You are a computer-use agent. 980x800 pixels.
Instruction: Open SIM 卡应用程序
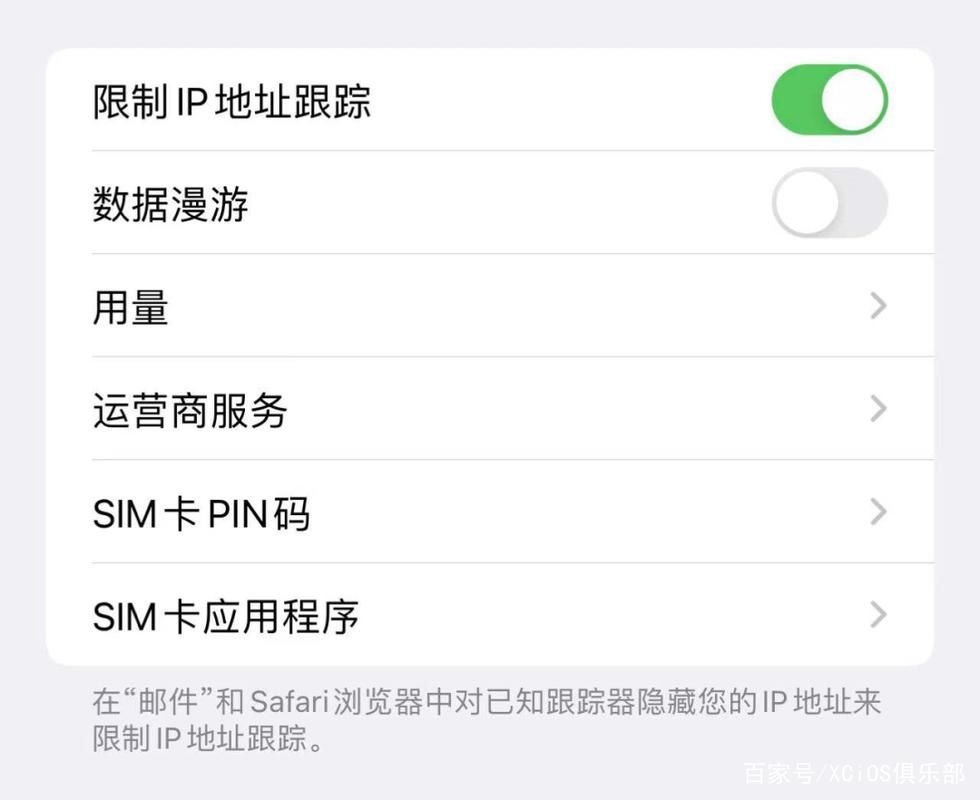click(x=490, y=615)
